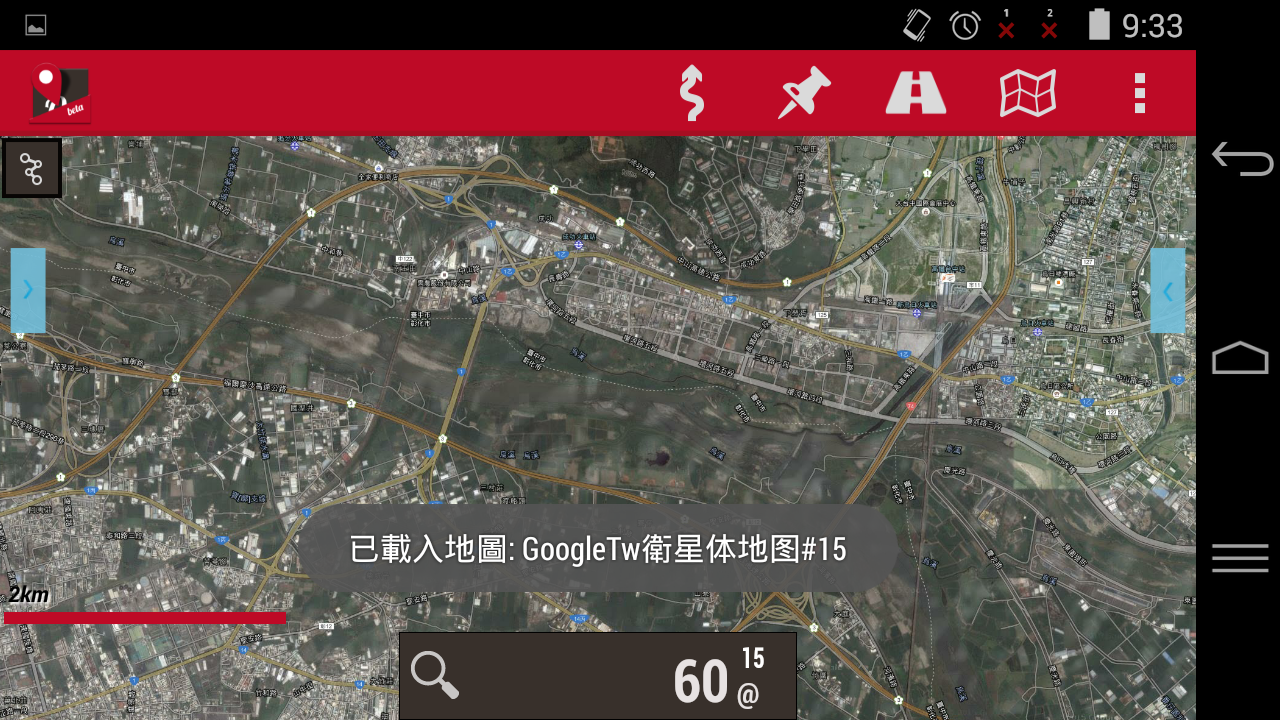The image size is (1280, 720).
Task: Tap the pushpin waypoint icon
Action: point(804,93)
